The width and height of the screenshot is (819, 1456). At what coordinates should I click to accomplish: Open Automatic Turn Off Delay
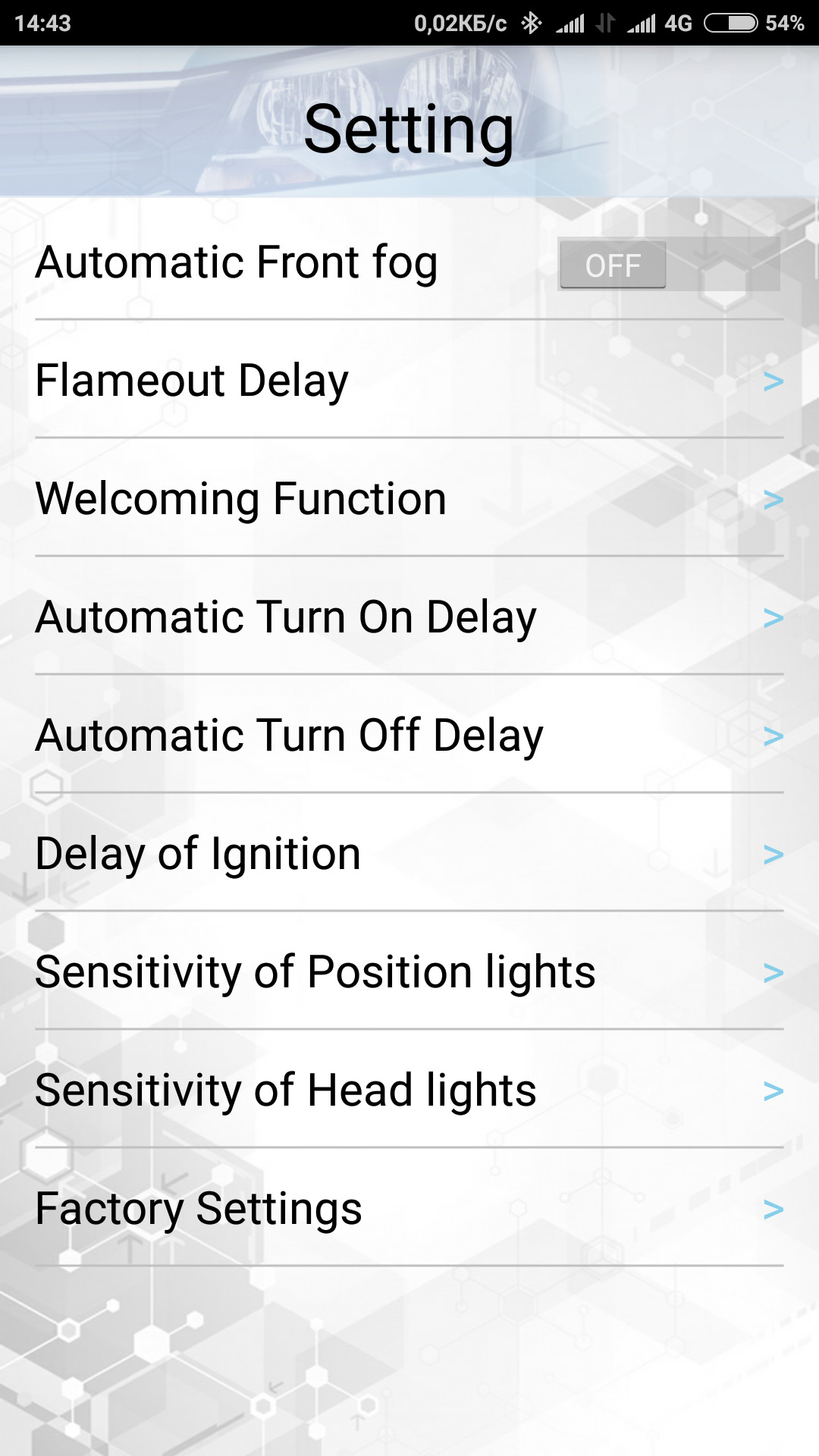pos(409,735)
